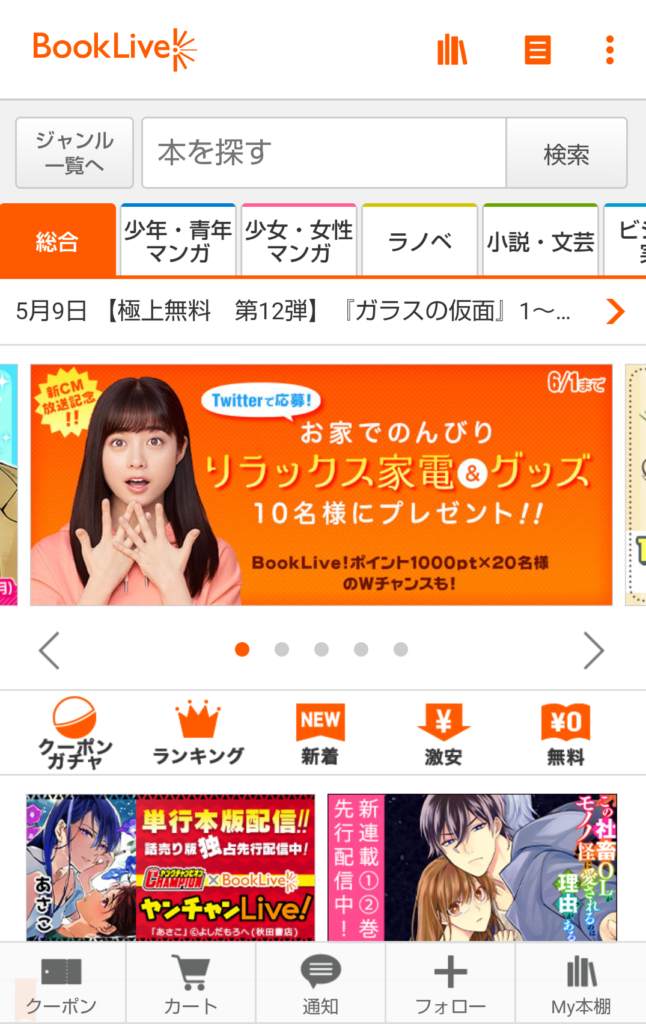Screen dimensions: 646x1024
Task: Open the three-dot overflow menu
Action: [610, 49]
